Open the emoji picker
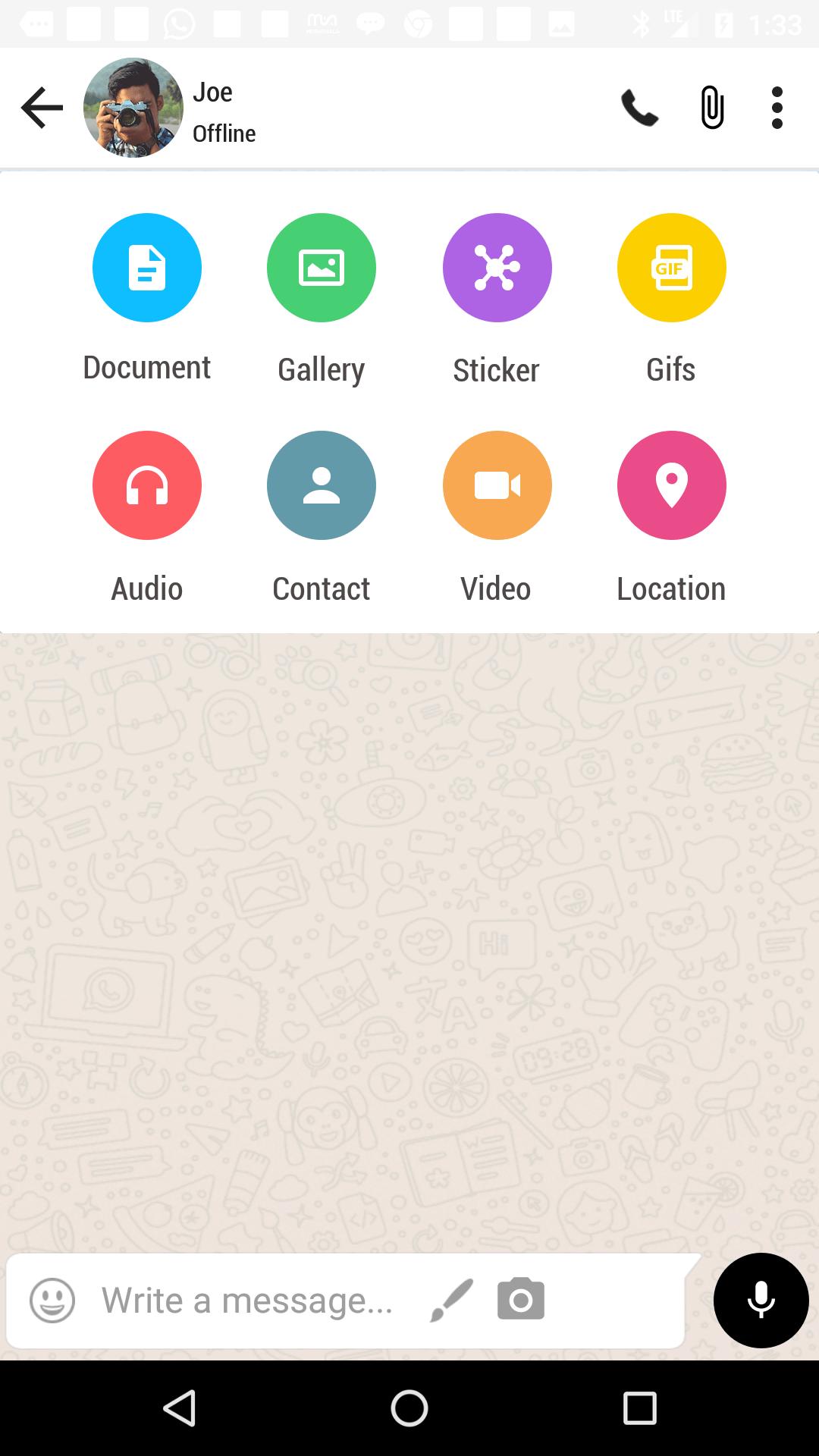Image resolution: width=819 pixels, height=1456 pixels. tap(52, 1301)
